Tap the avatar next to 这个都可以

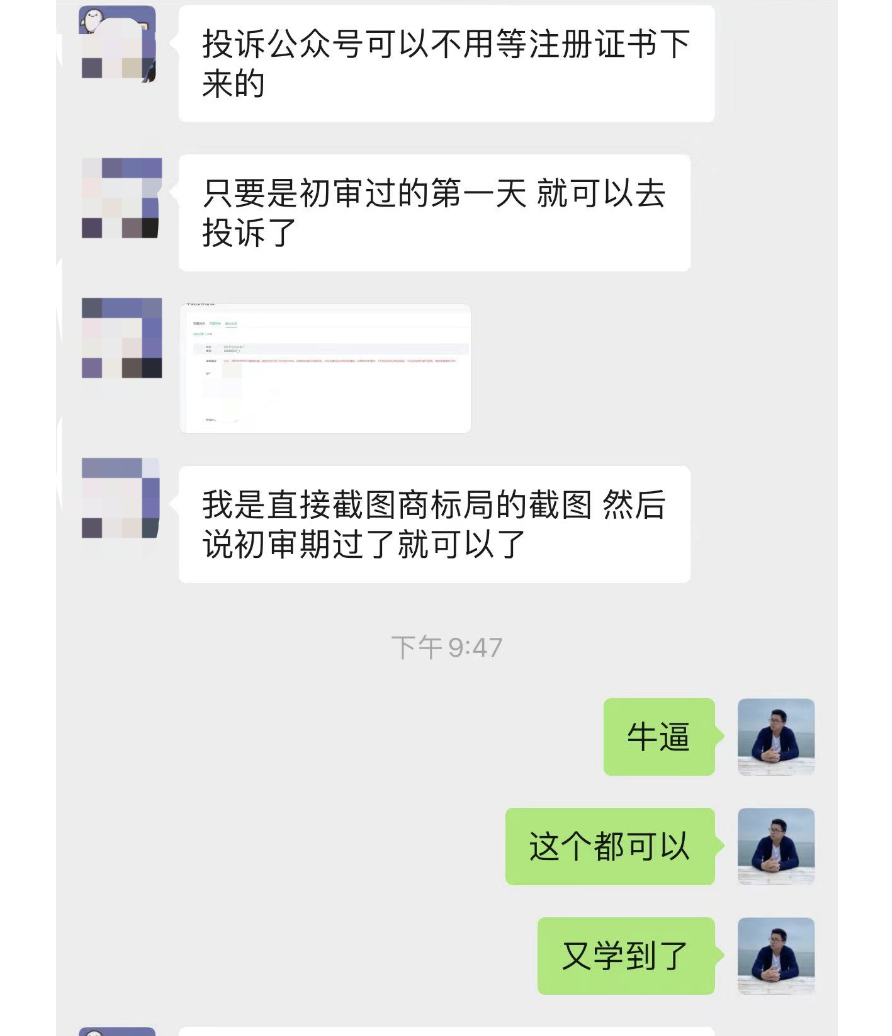point(776,846)
